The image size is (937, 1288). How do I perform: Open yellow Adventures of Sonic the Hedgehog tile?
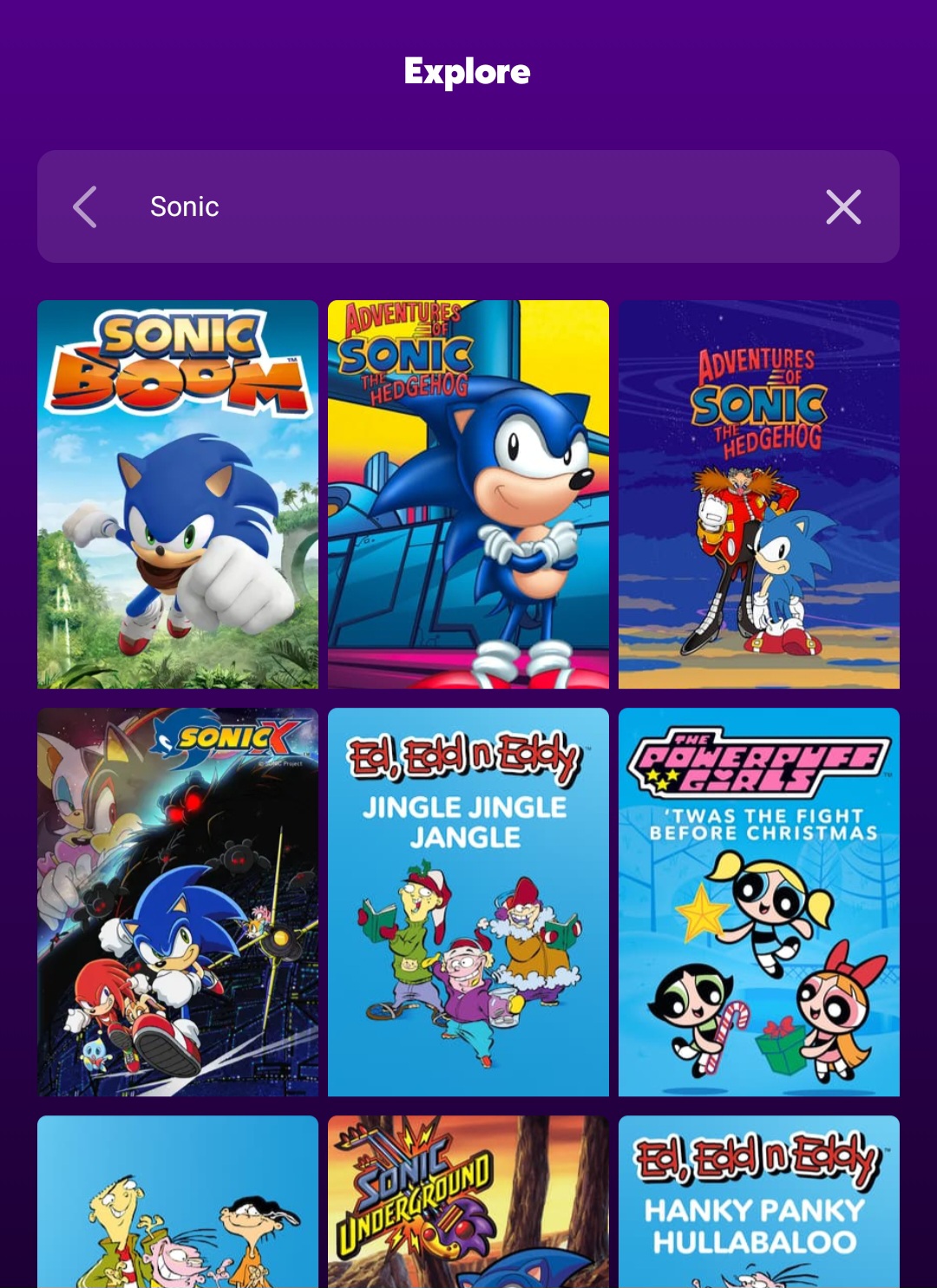[x=468, y=494]
